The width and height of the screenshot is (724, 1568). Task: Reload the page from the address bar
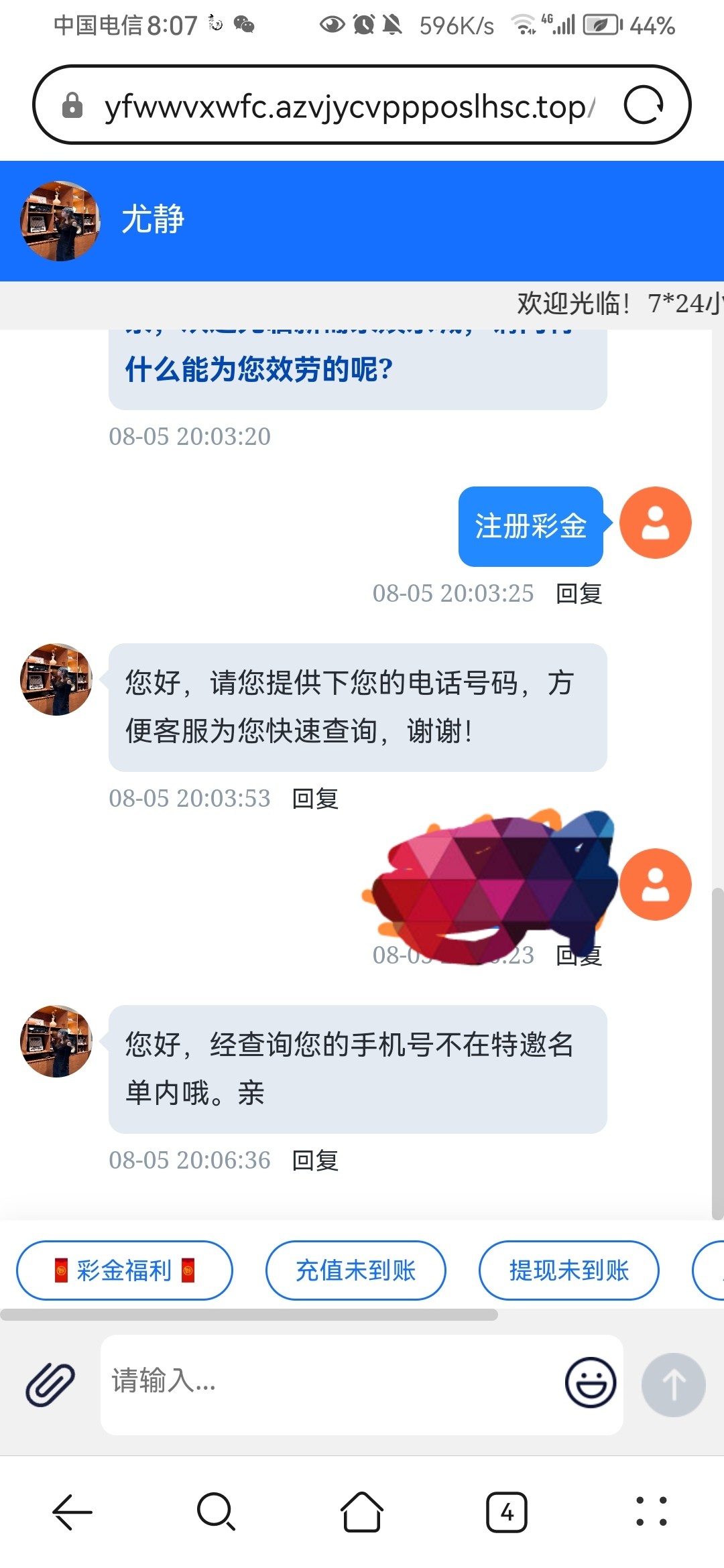pos(644,105)
